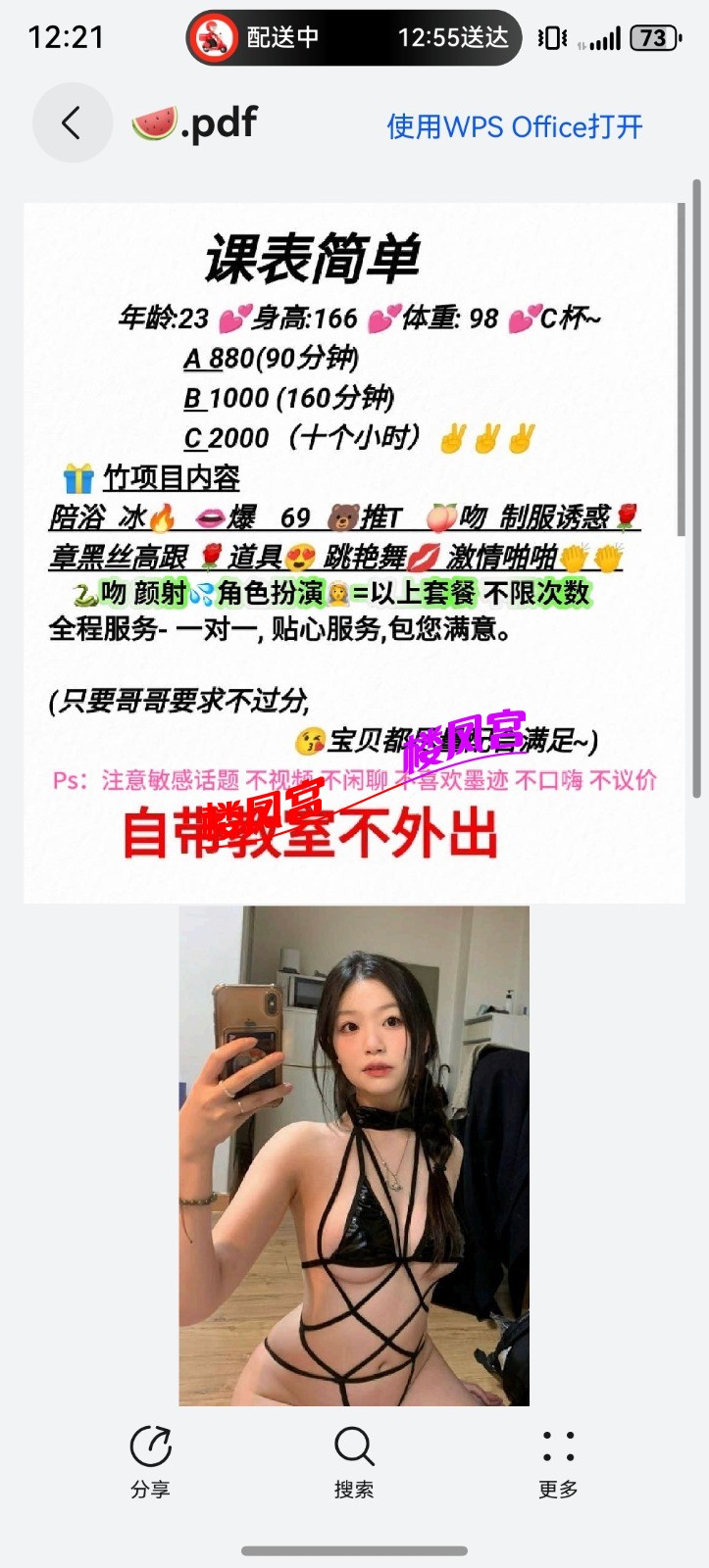Go back using the arrow button
Viewport: 709px width, 1568px height.
[72, 123]
